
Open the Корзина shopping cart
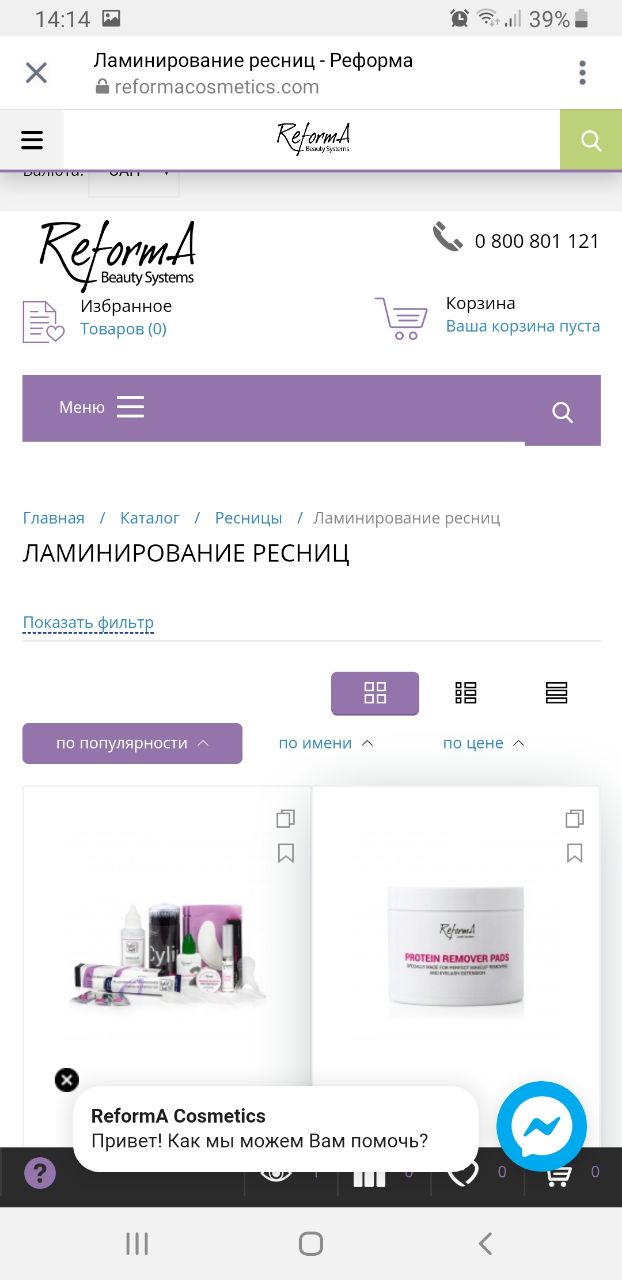pos(487,315)
